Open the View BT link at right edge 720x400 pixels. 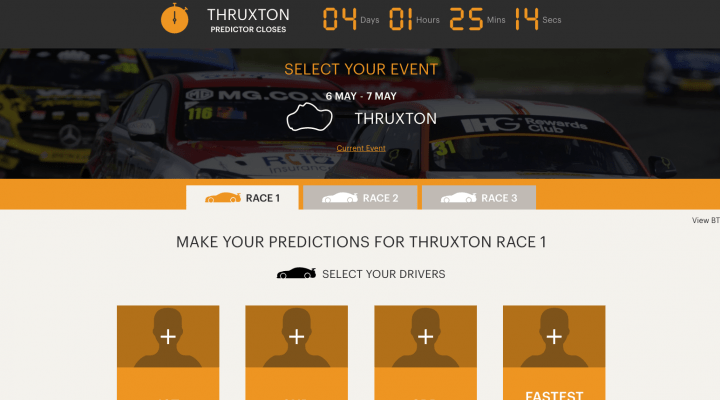point(705,221)
